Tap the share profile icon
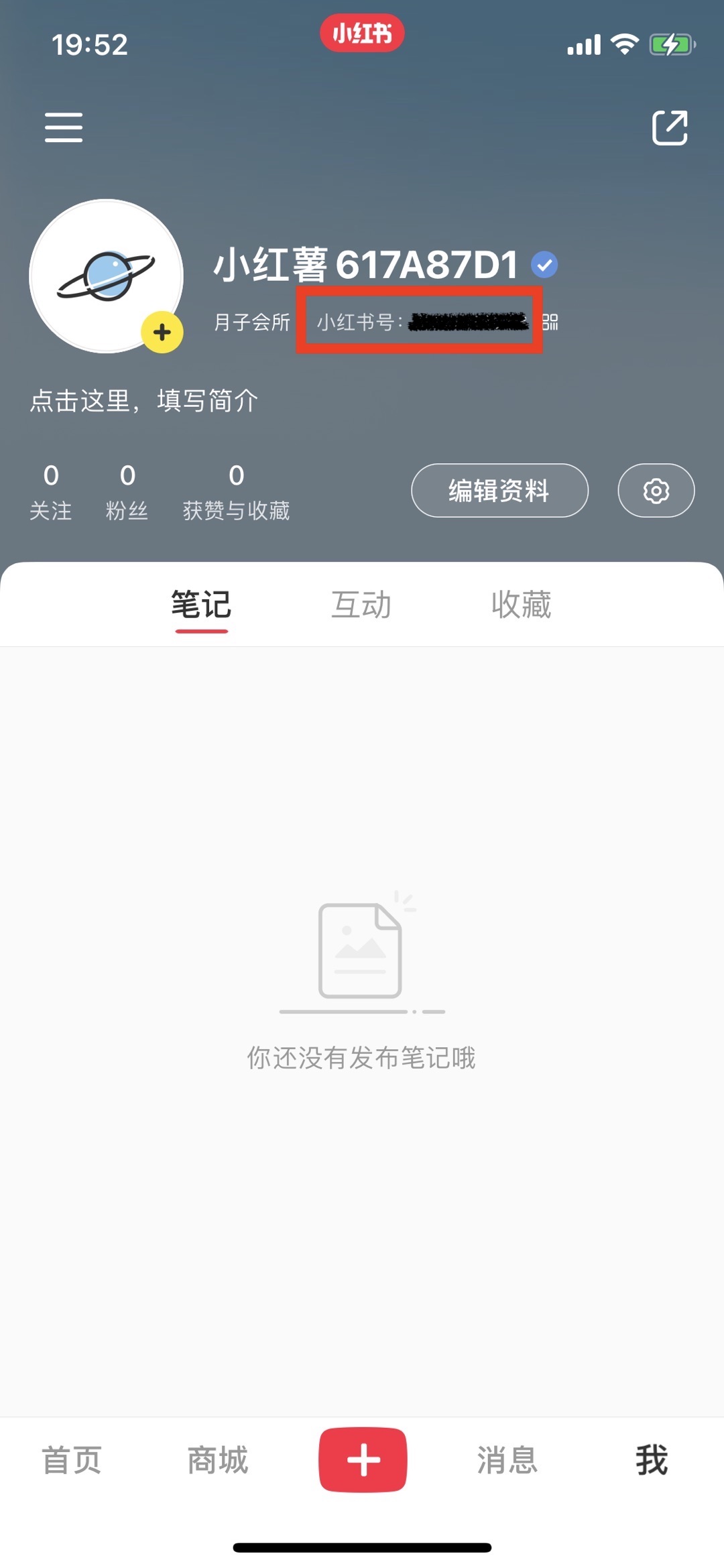The image size is (724, 1568). click(x=670, y=127)
